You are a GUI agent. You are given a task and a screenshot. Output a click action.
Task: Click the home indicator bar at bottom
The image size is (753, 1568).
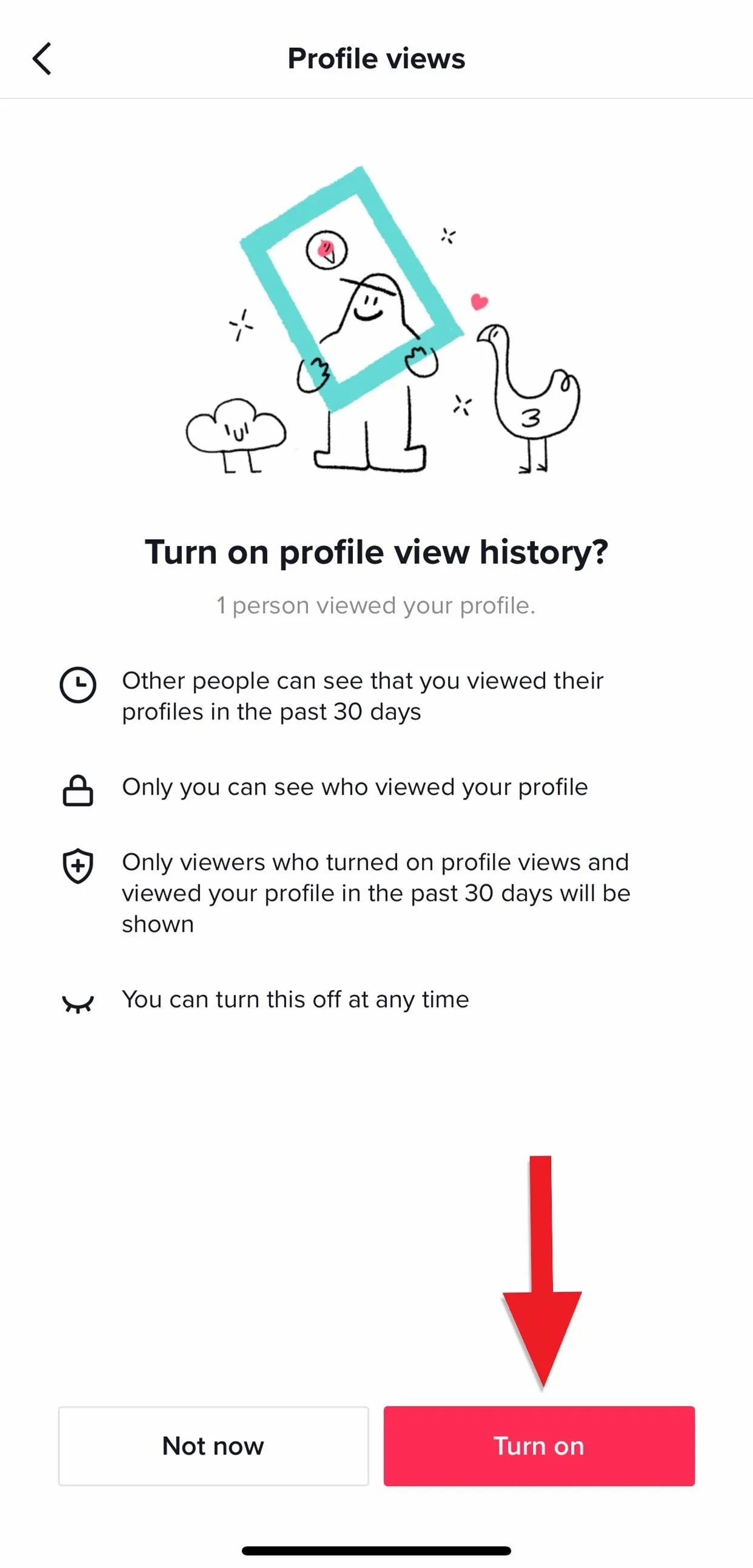(376, 1550)
